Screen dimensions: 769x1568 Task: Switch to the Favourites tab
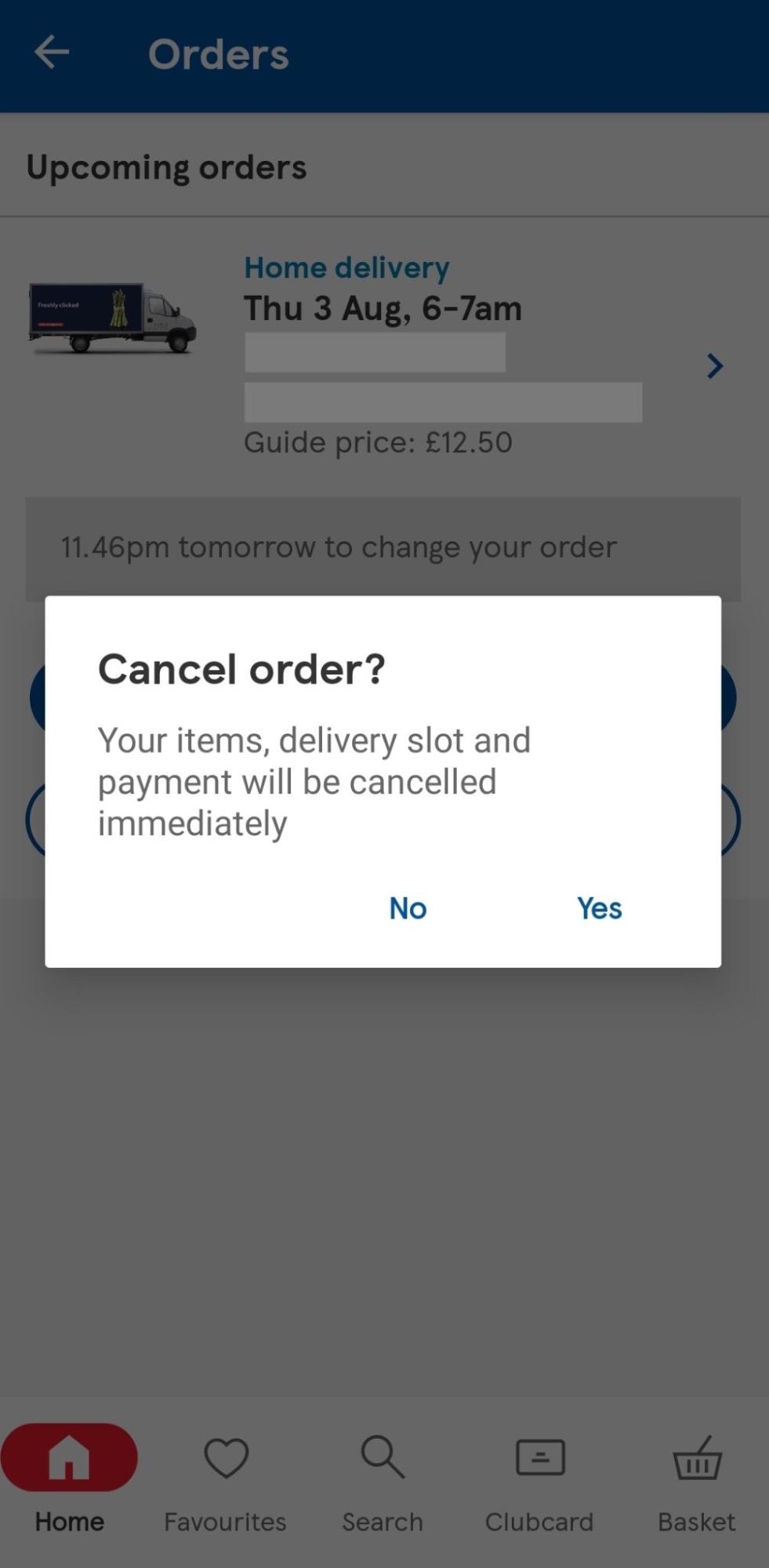(x=226, y=1520)
